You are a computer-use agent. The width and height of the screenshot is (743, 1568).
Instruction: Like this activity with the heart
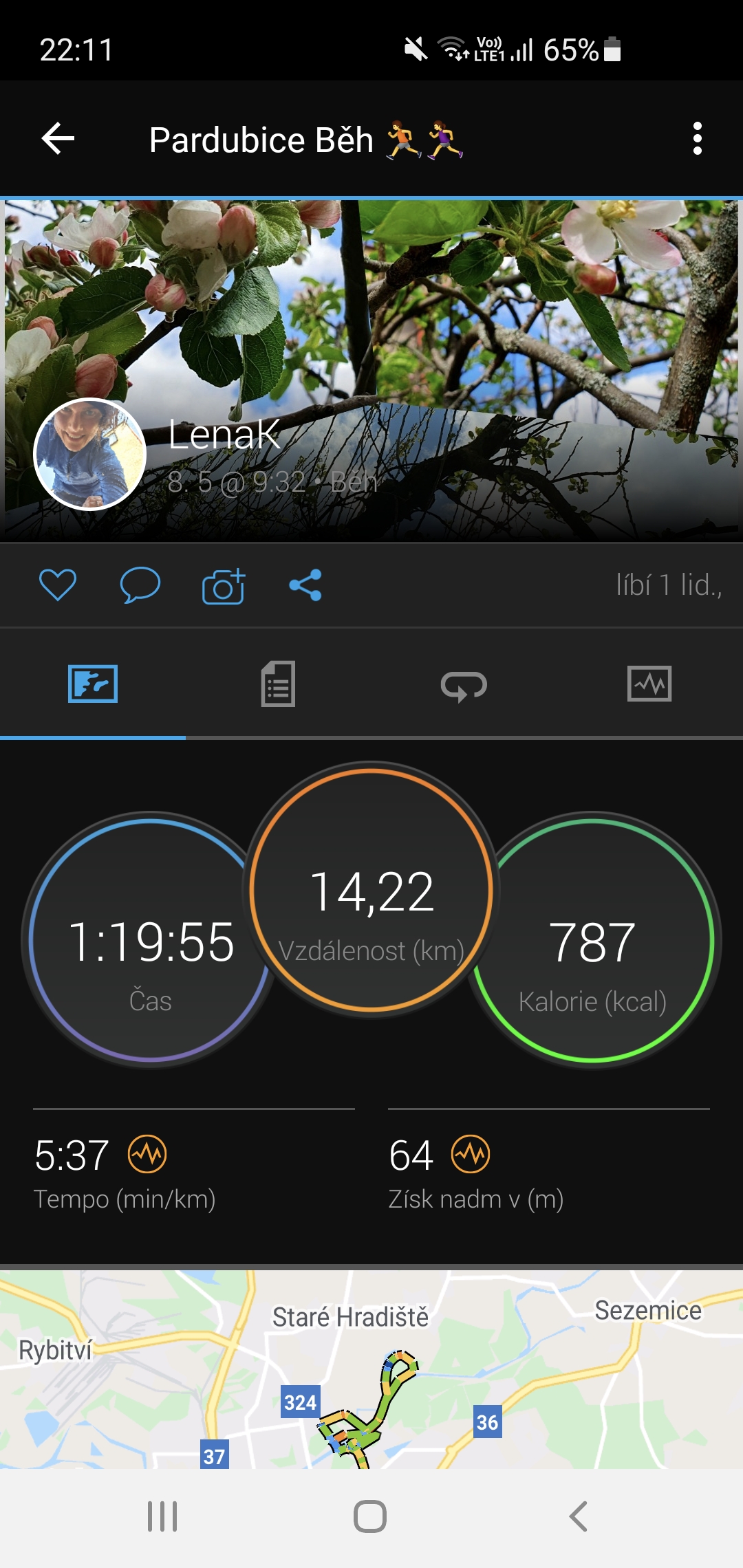click(58, 585)
